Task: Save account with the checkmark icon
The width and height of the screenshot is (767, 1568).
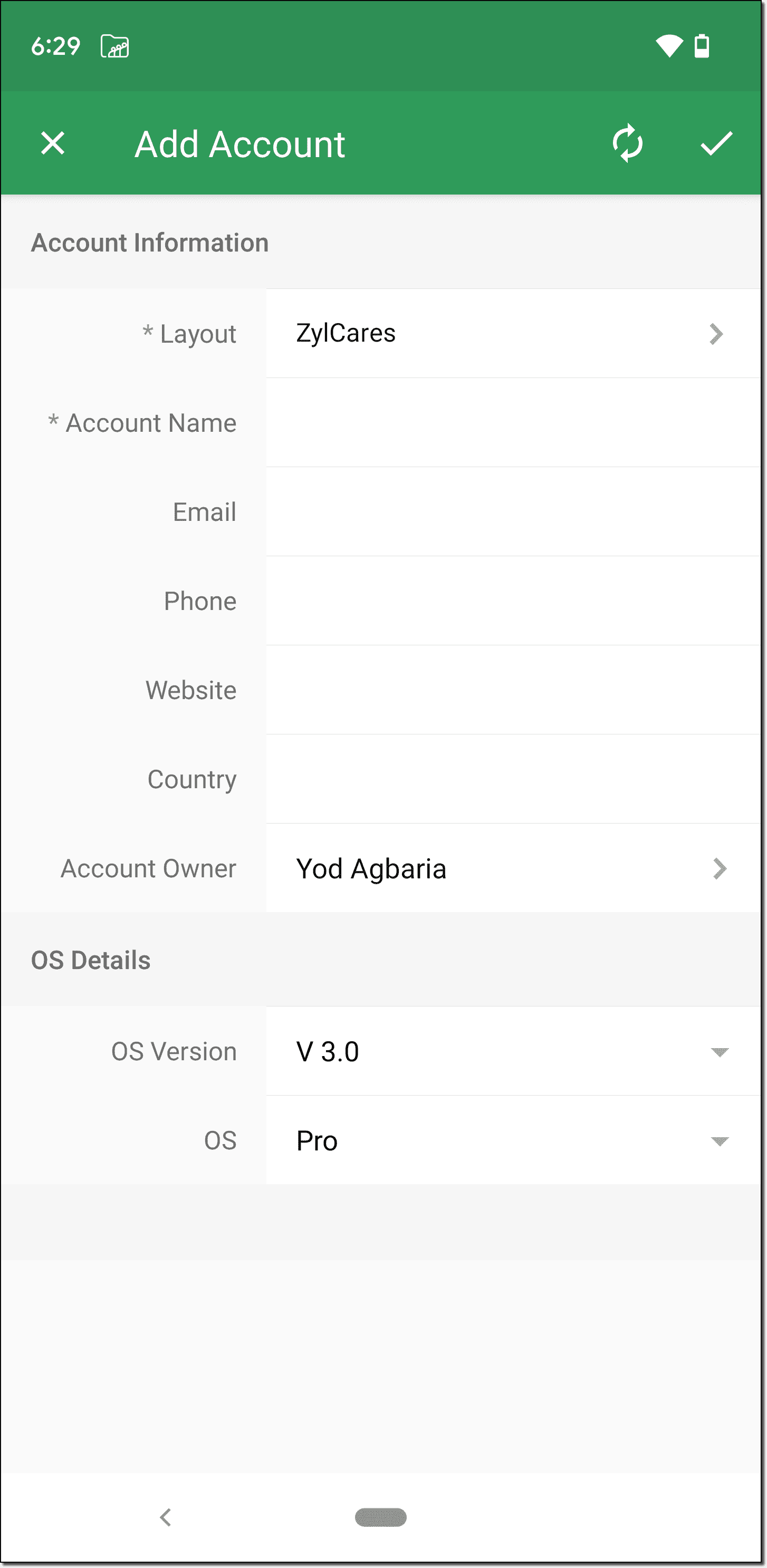Action: click(x=716, y=143)
